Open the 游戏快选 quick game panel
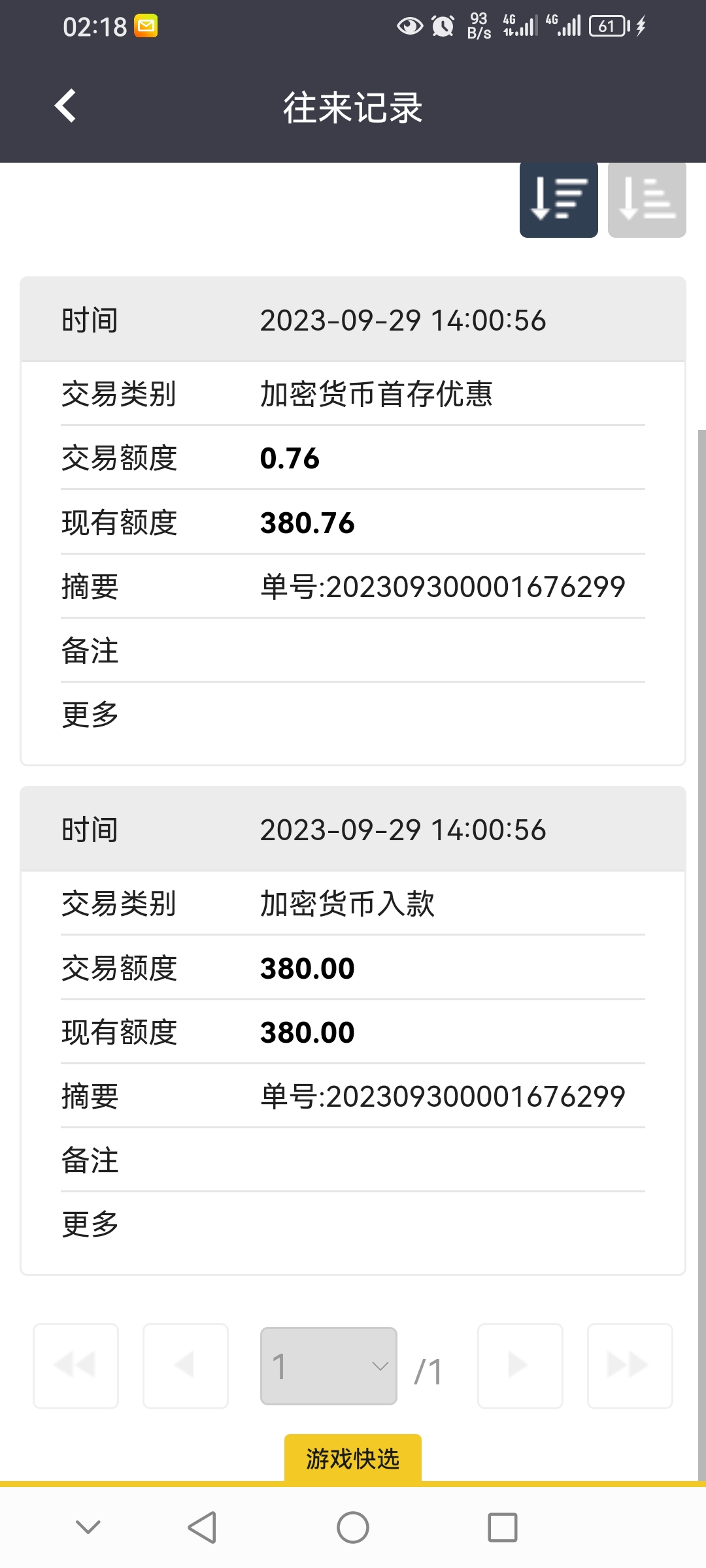 (352, 1458)
